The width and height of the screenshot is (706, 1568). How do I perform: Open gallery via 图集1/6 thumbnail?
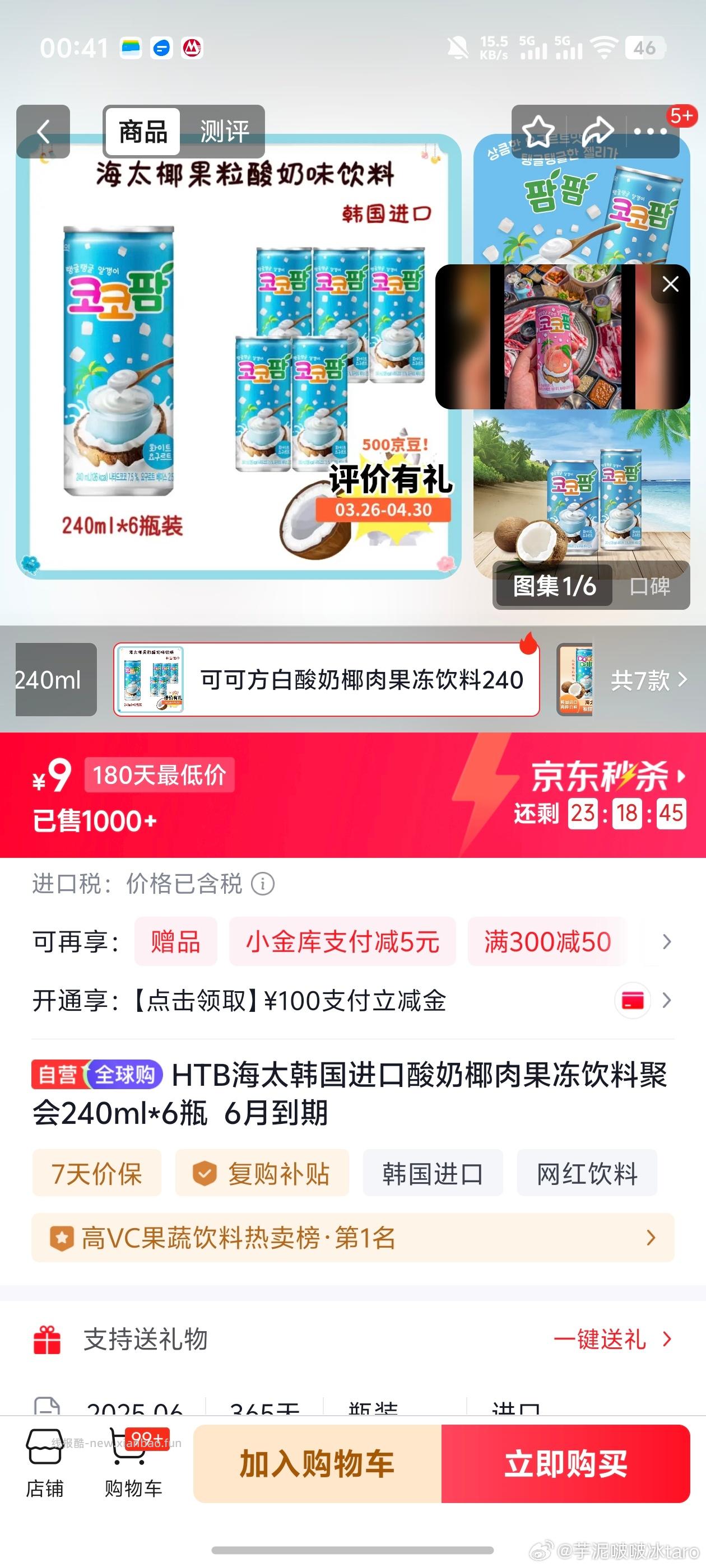[x=553, y=586]
